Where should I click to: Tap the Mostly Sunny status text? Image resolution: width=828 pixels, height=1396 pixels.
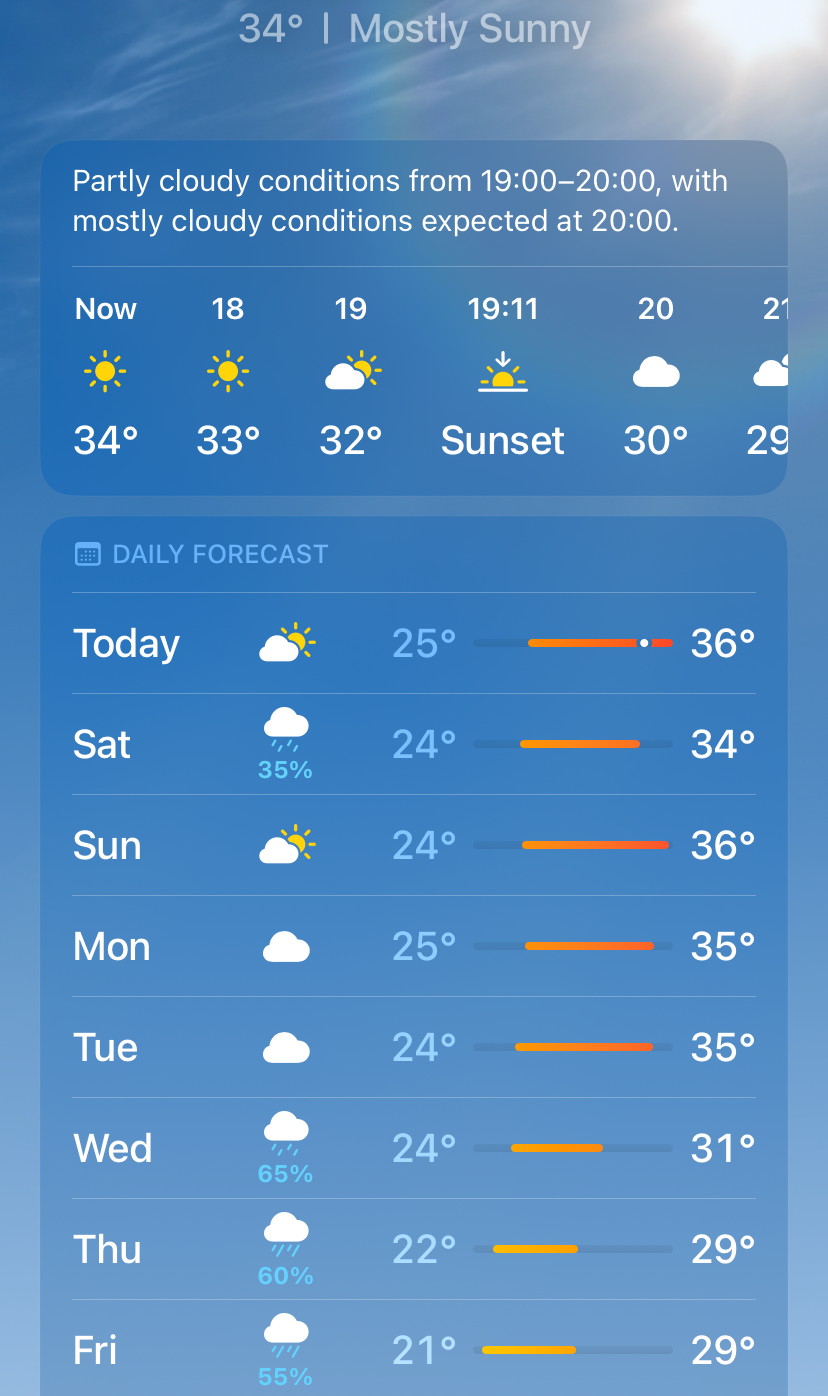(x=469, y=28)
